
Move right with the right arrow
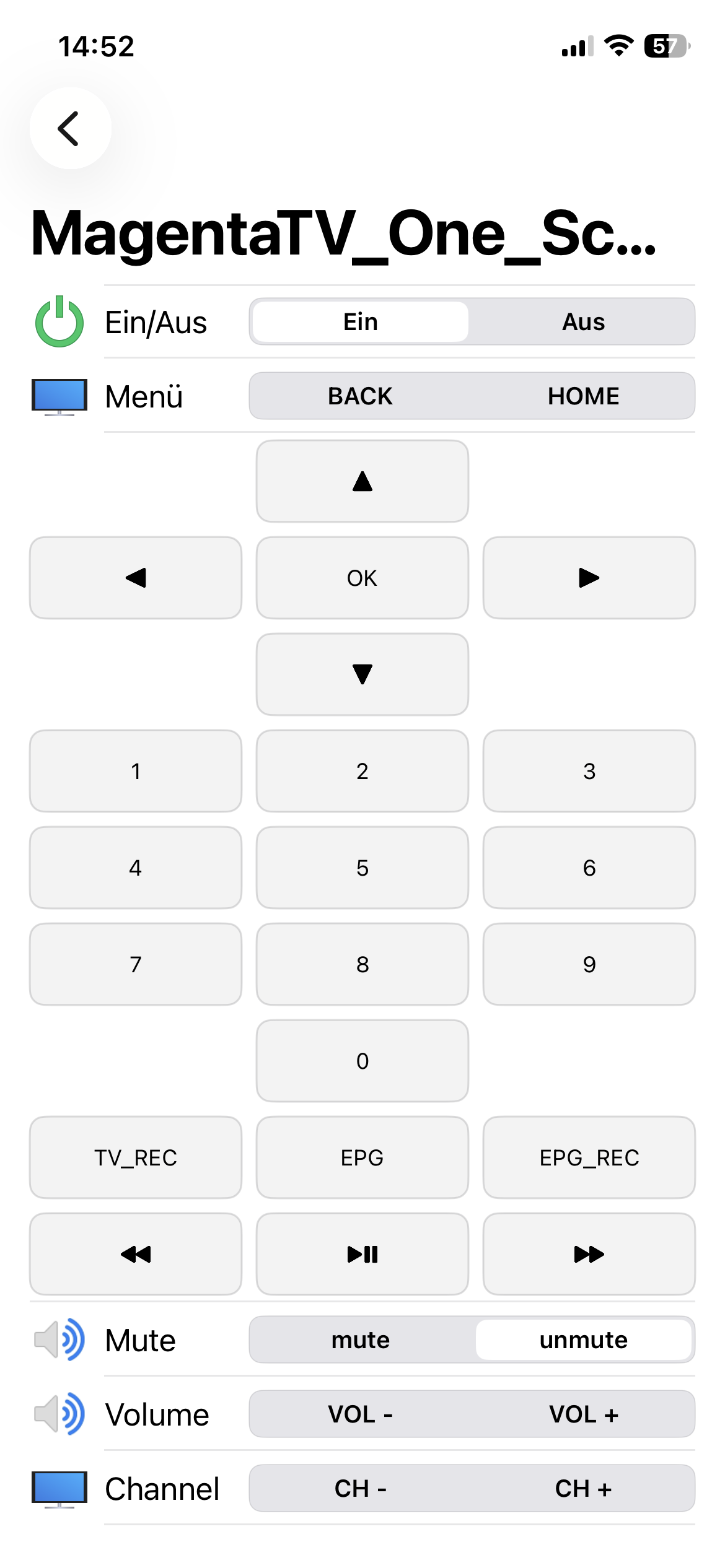(x=589, y=578)
